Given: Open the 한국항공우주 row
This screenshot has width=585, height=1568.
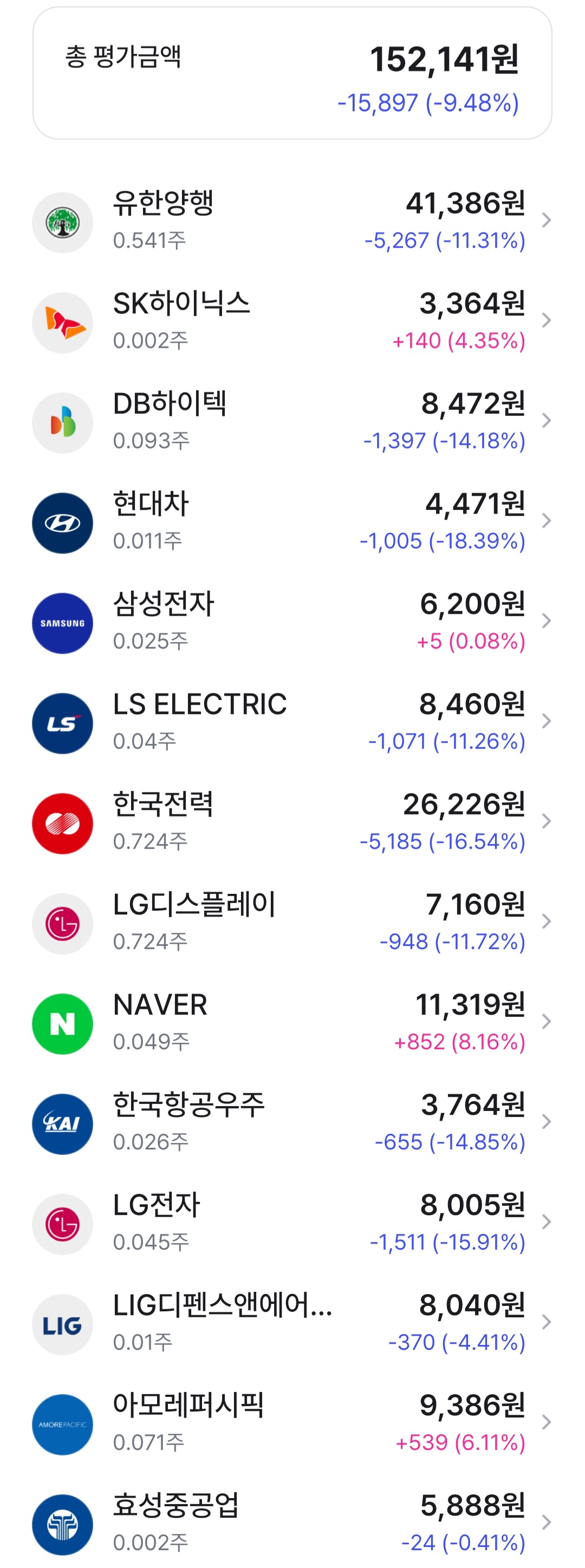Looking at the screenshot, I should 292,1123.
